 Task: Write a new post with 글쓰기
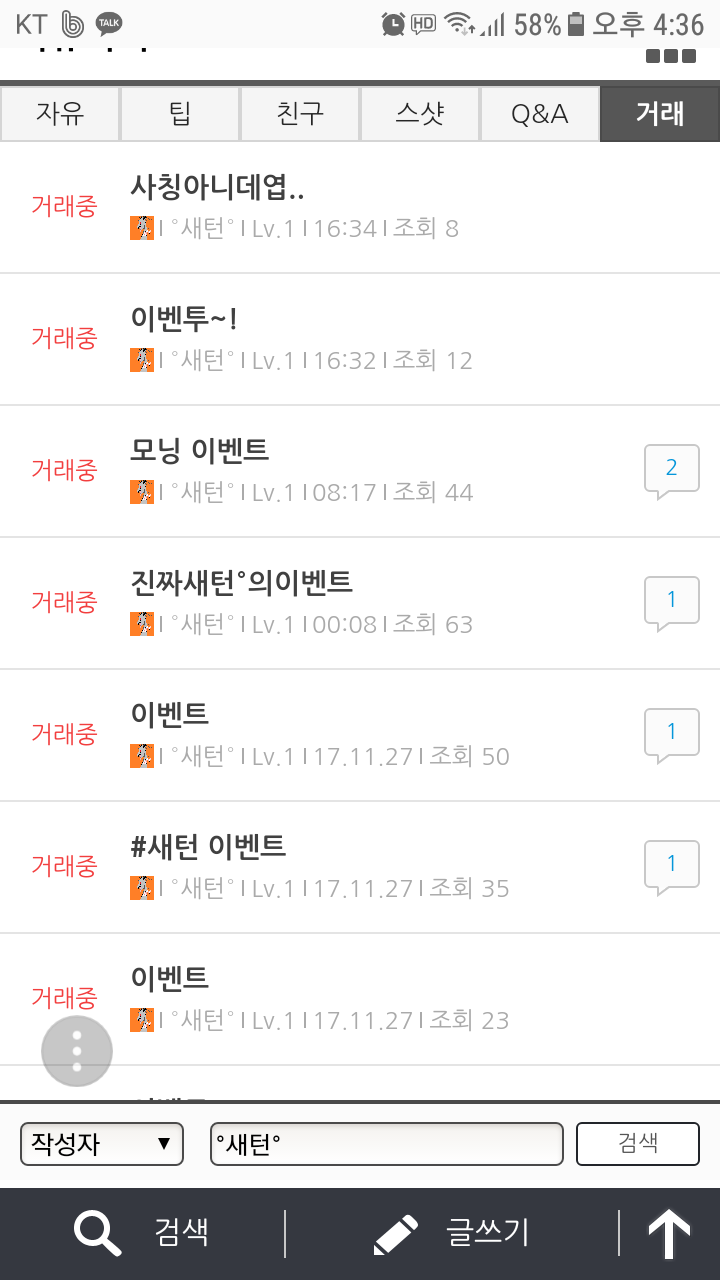pos(452,1232)
